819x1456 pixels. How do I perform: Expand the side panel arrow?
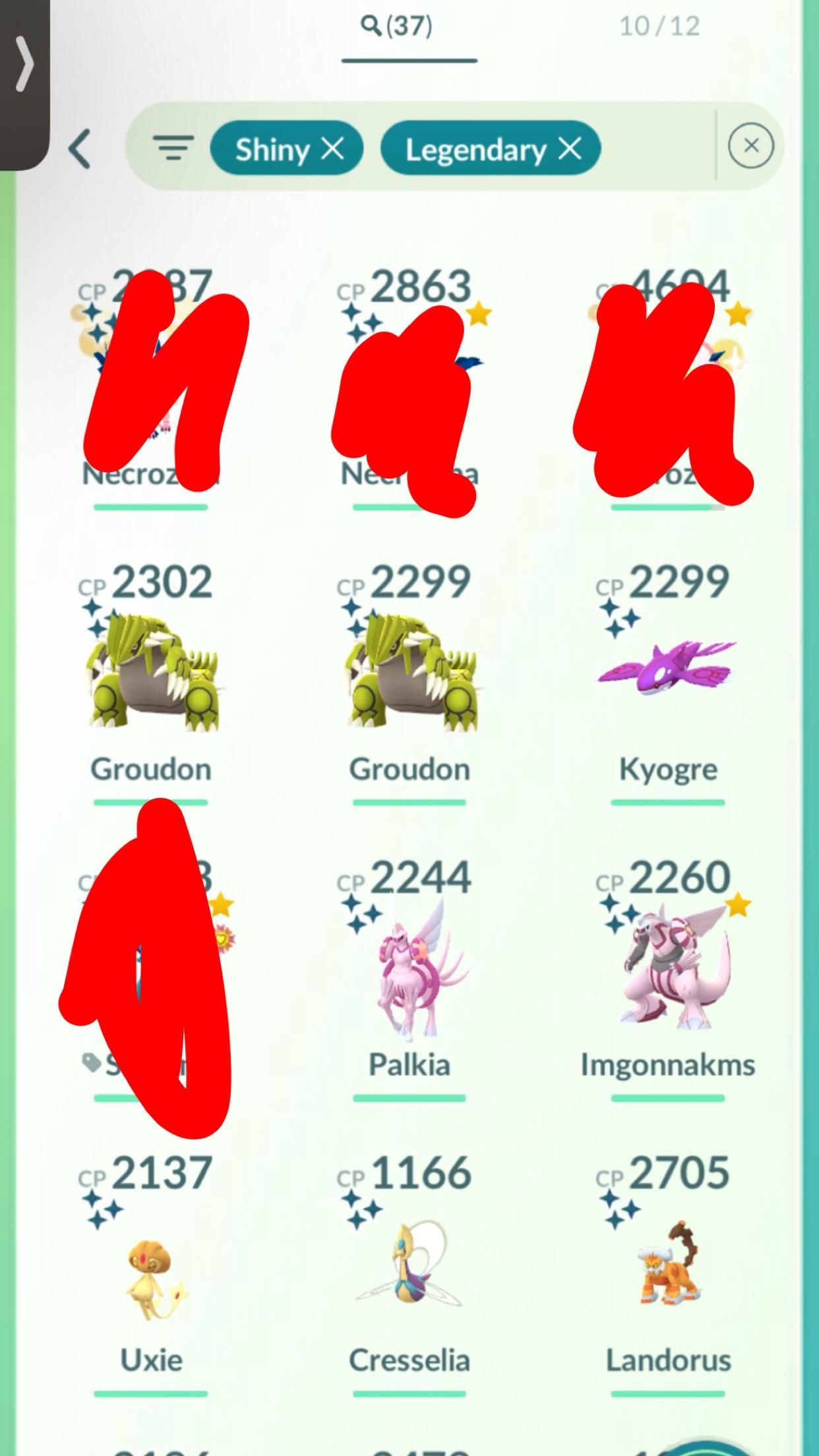24,65
